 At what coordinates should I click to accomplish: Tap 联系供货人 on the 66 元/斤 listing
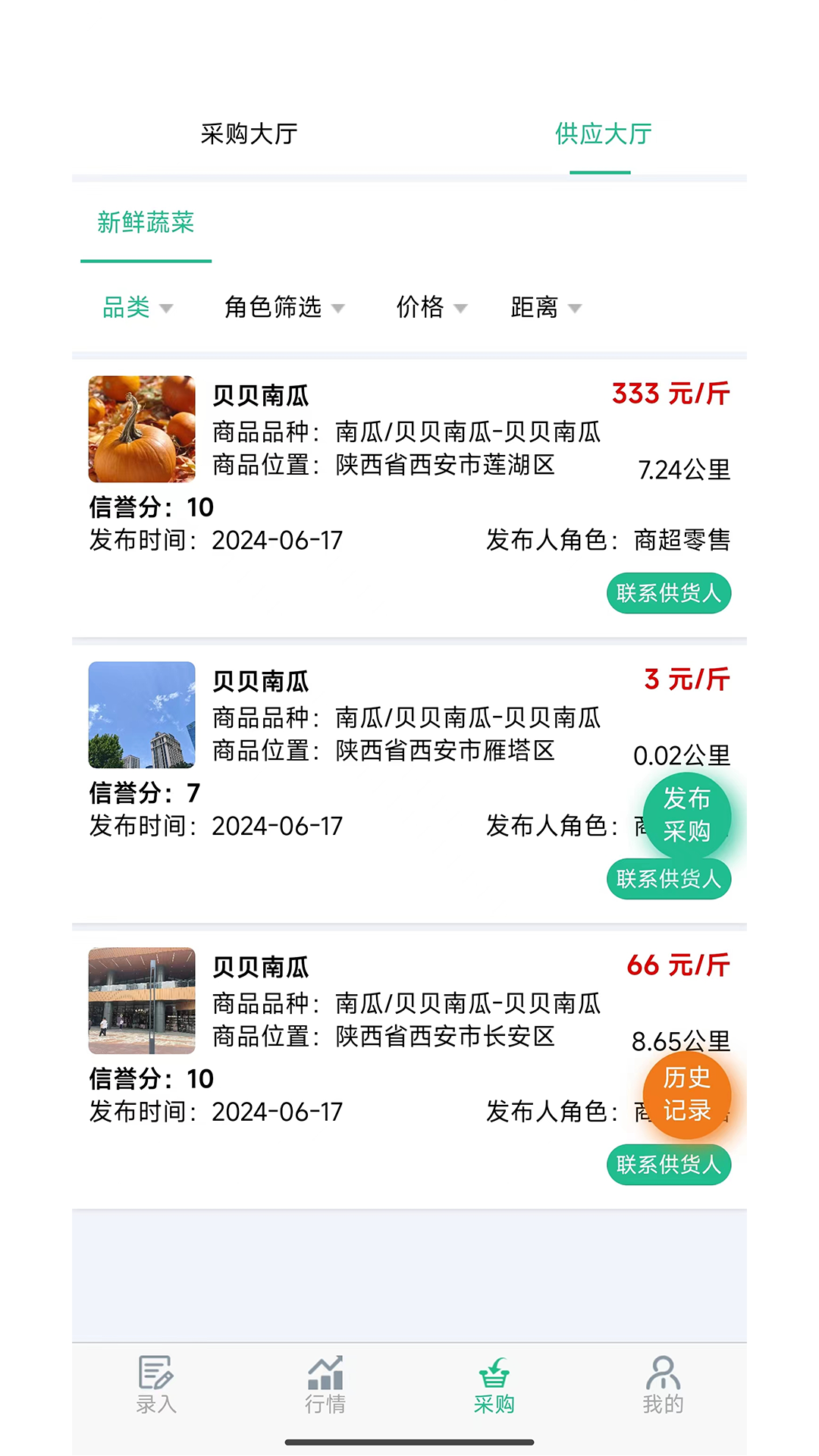(x=668, y=1165)
